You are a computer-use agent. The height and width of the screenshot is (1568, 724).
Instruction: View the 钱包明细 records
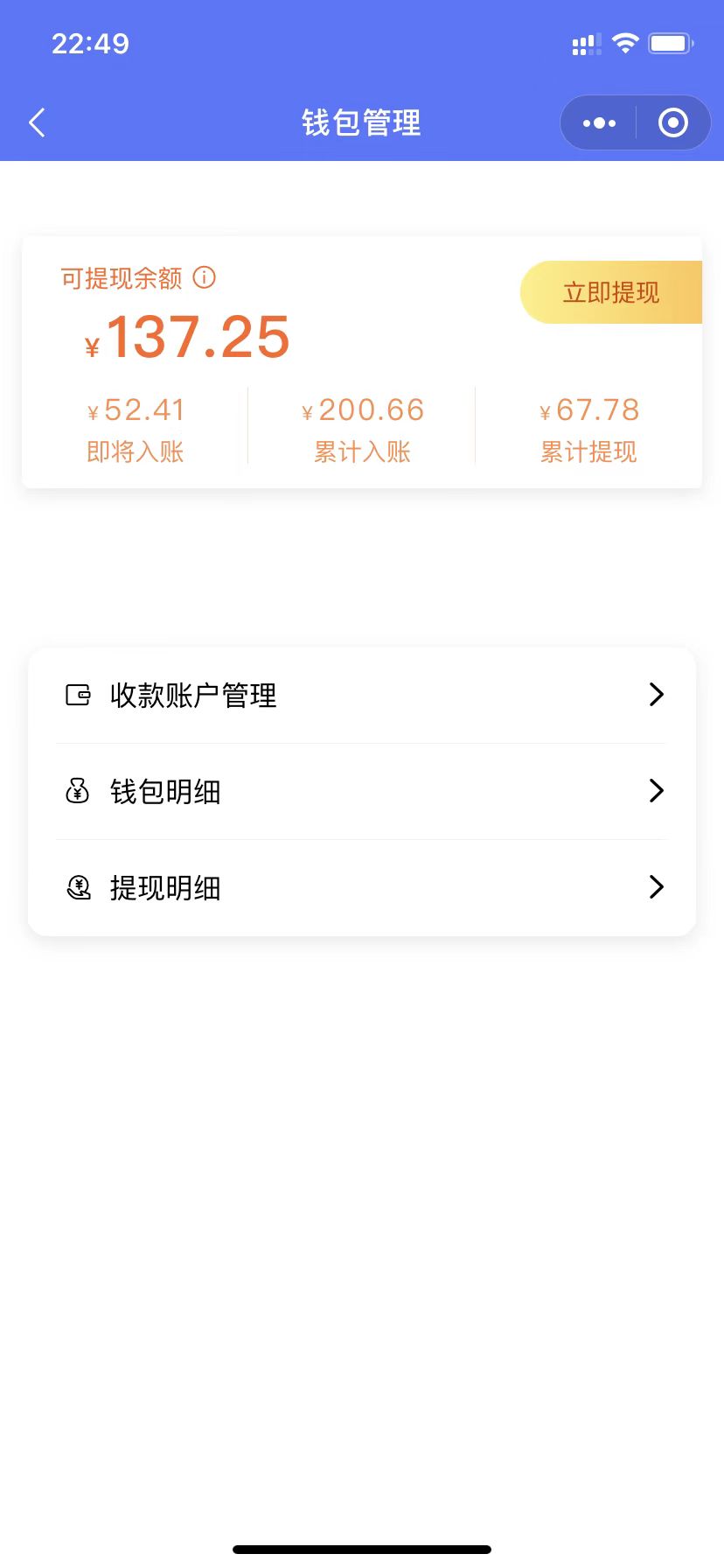pyautogui.click(x=362, y=792)
